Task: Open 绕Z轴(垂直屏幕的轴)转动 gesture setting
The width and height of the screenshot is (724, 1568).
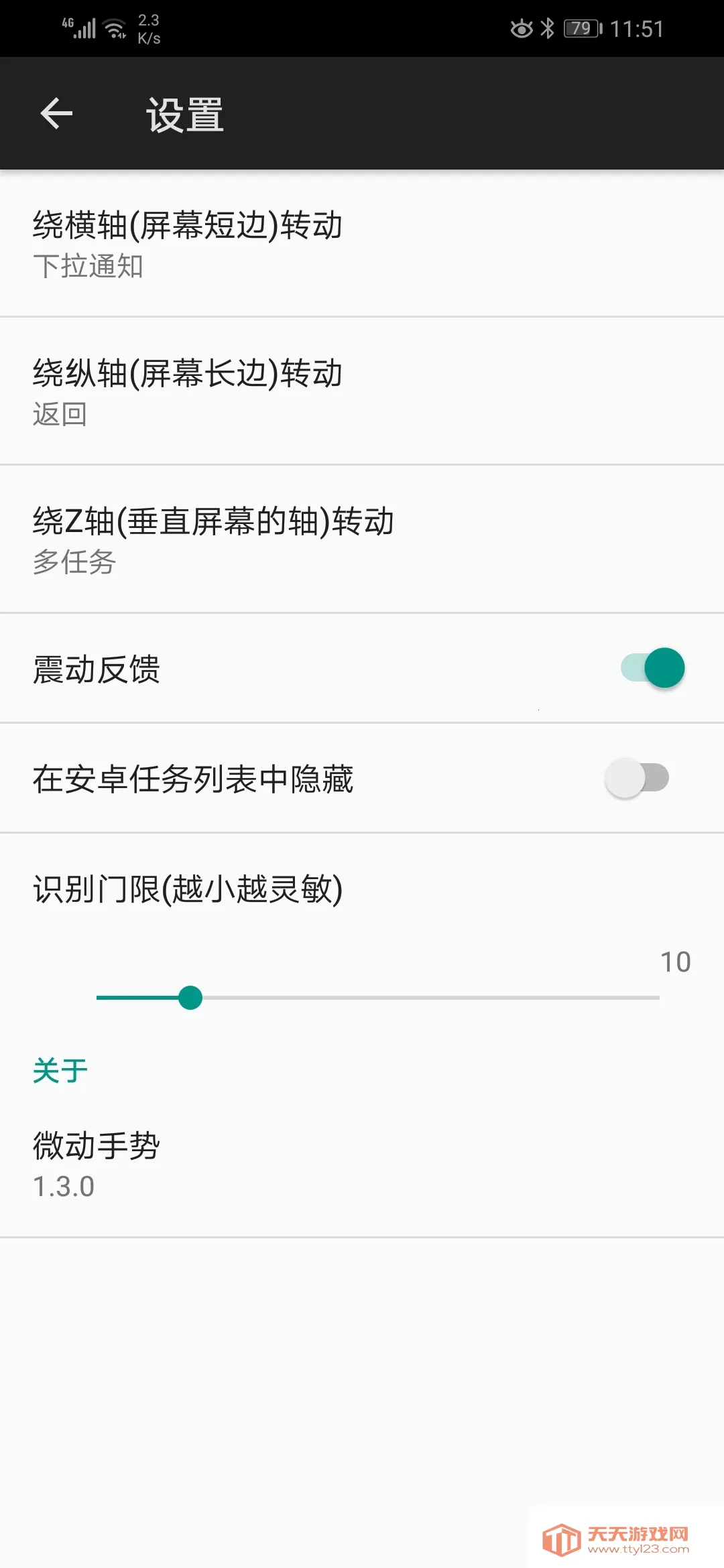Action: [x=362, y=539]
